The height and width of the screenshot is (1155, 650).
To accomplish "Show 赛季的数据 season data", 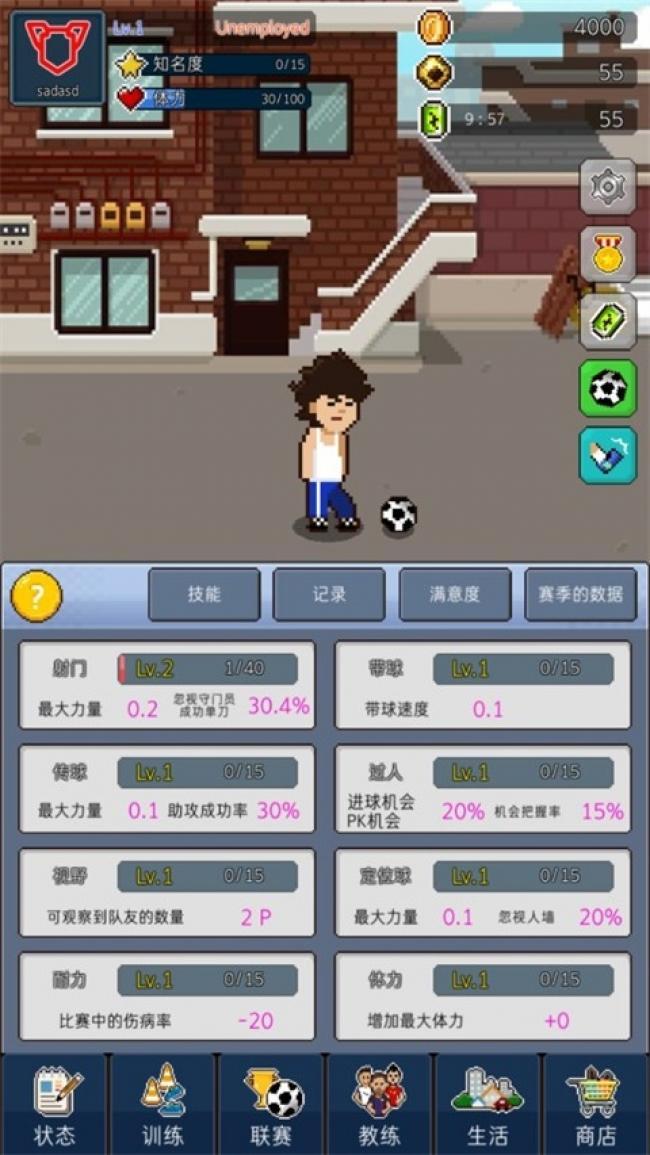I will point(581,594).
